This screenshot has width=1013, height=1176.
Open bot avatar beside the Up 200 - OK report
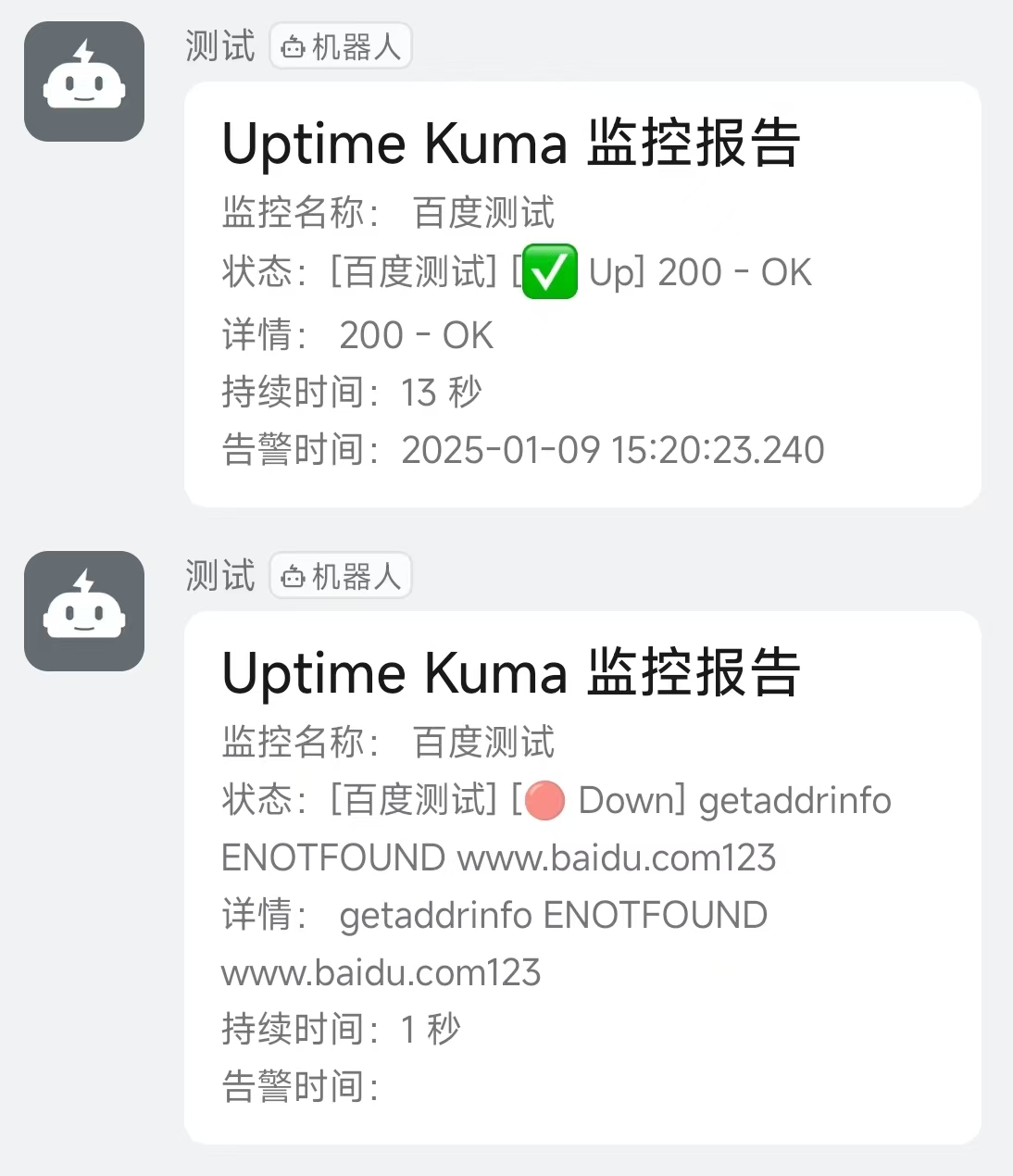tap(84, 81)
